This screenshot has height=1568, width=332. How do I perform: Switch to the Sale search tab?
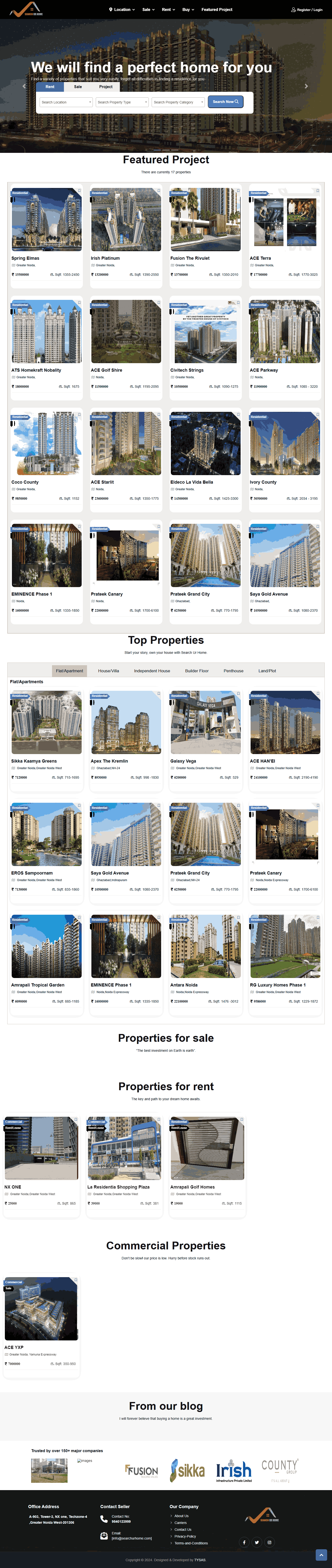point(78,87)
